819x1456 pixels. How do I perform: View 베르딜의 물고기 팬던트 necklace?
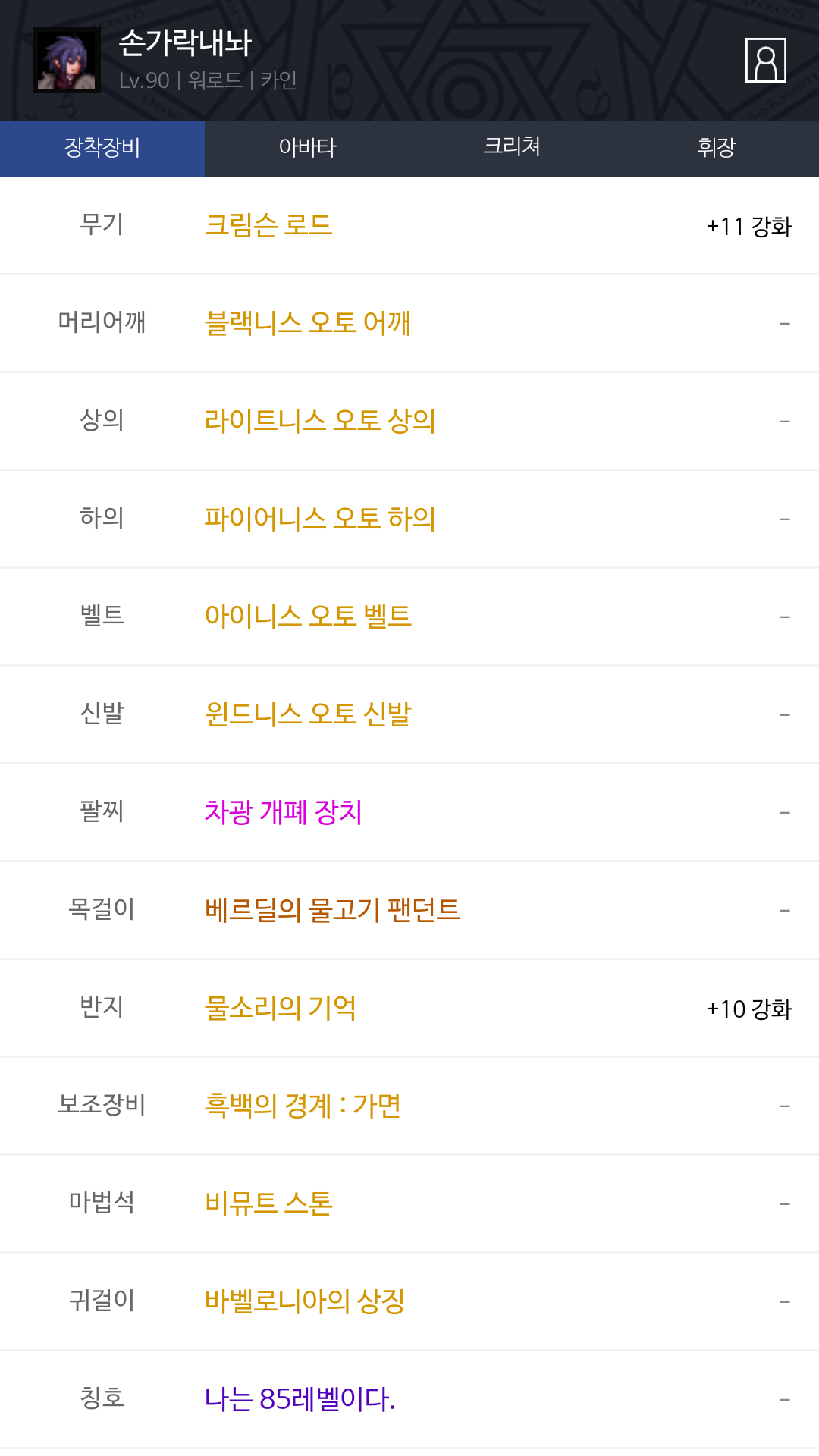click(x=332, y=910)
